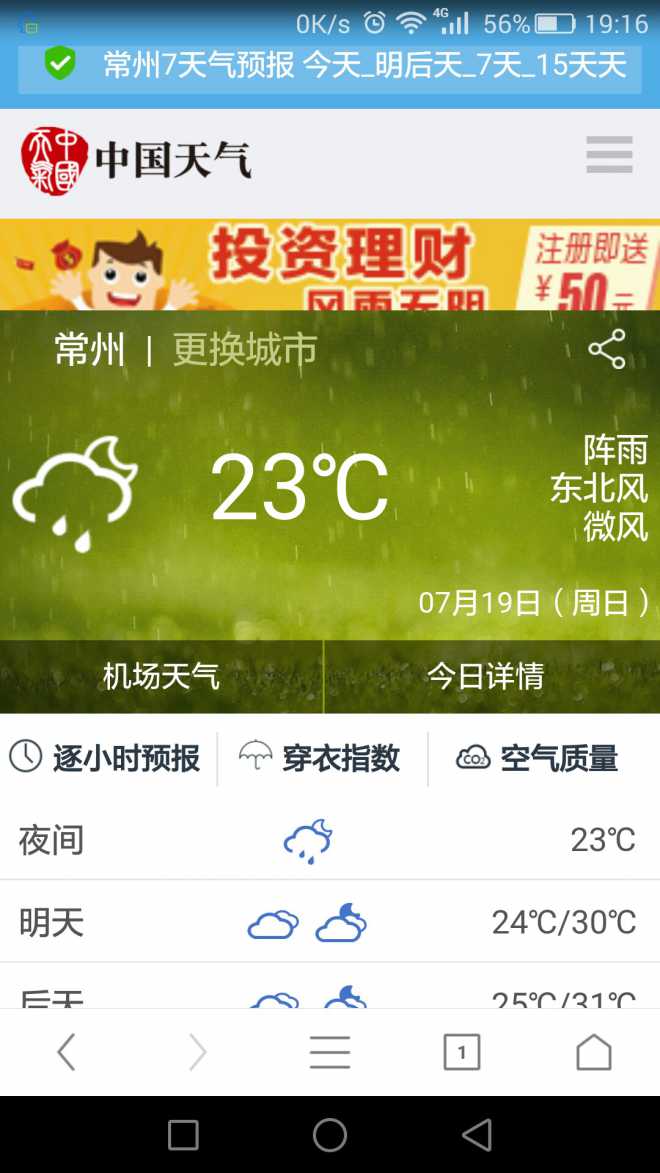Image resolution: width=660 pixels, height=1173 pixels.
Task: Open 机场天气 airport weather
Action: point(161,676)
